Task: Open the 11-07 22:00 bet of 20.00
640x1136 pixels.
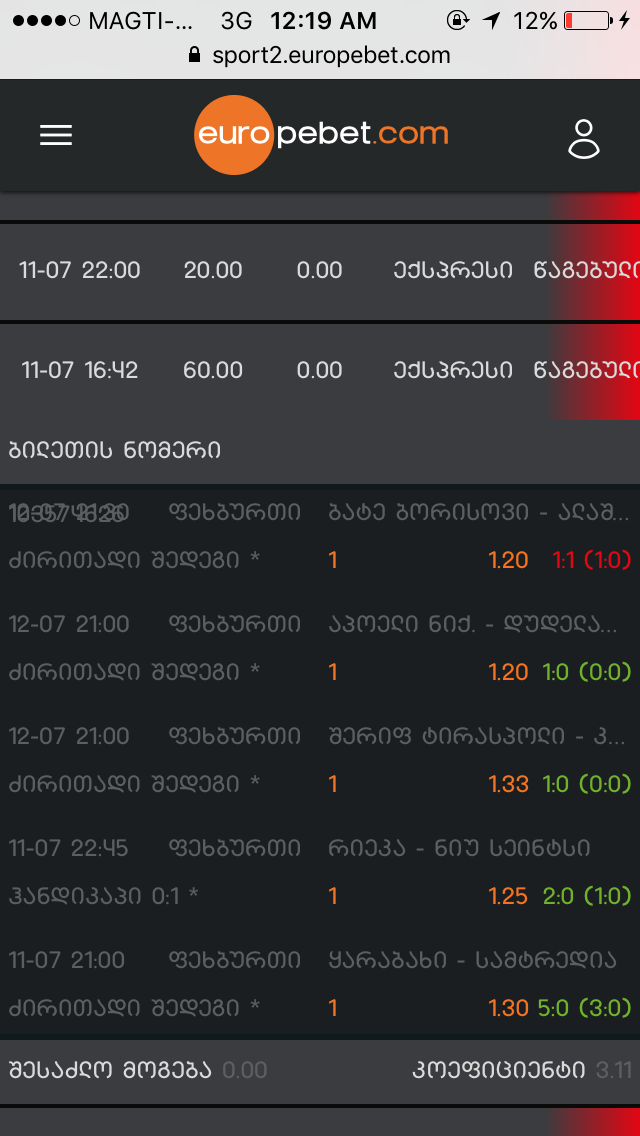Action: (320, 271)
